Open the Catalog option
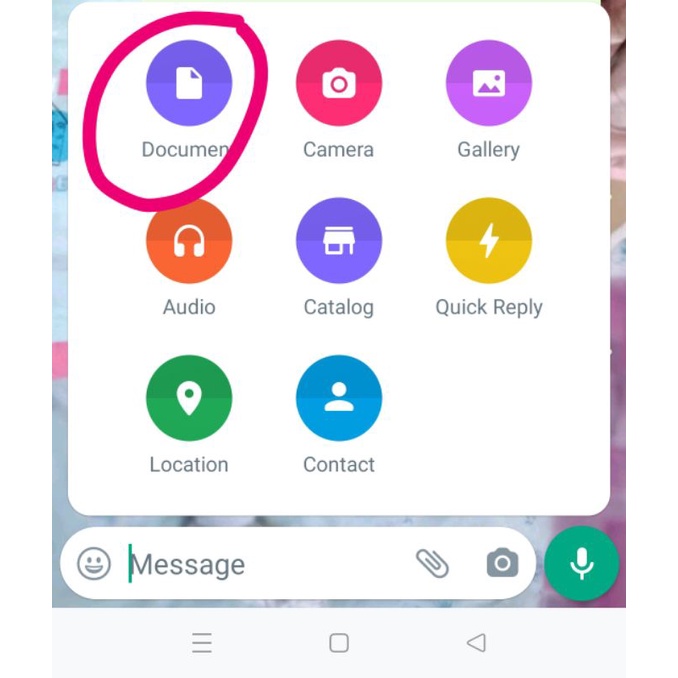This screenshot has height=678, width=678. [x=339, y=240]
